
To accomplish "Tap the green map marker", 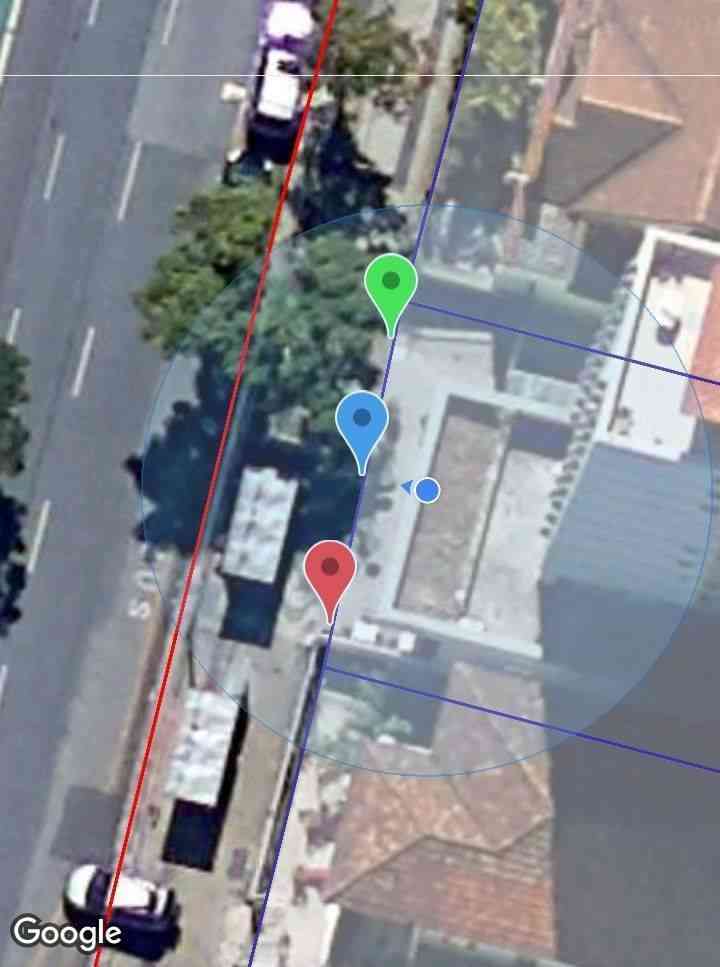I will 391,284.
